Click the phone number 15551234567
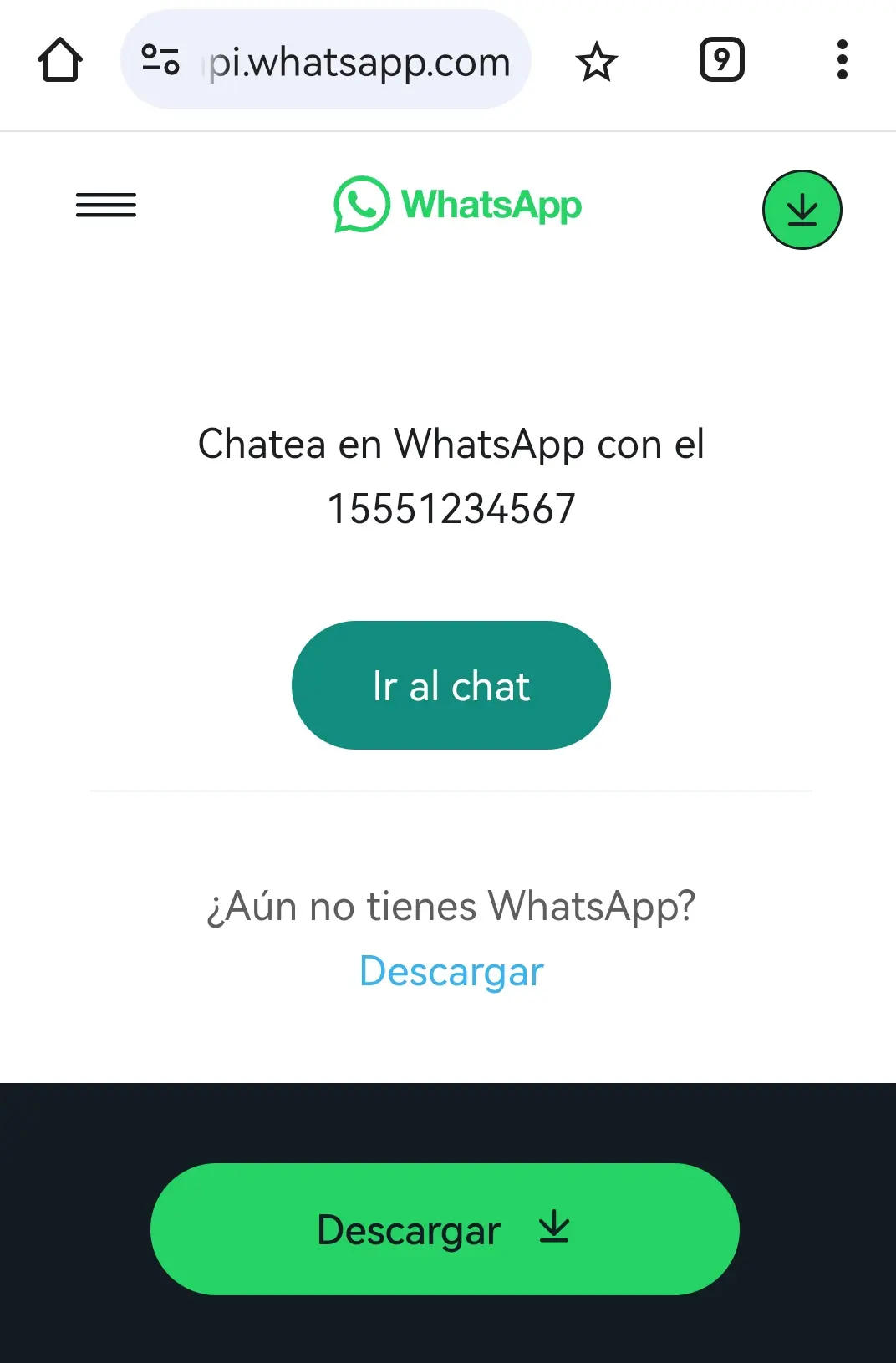This screenshot has width=896, height=1363. tap(451, 508)
